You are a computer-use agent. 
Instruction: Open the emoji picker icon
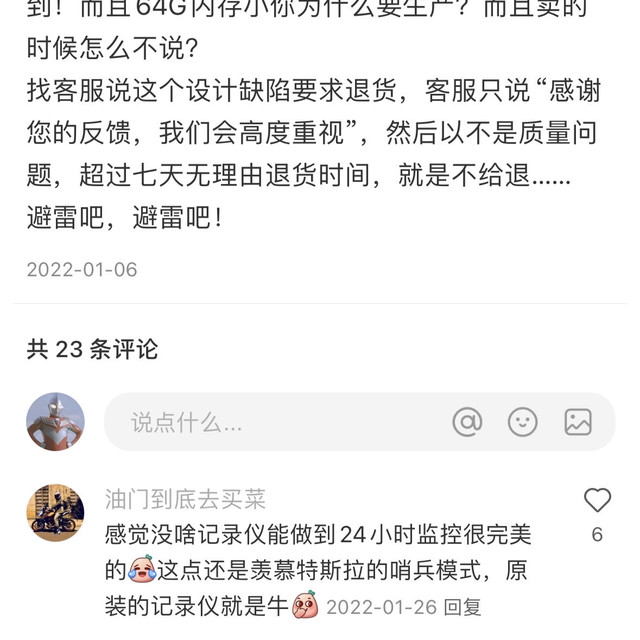click(x=522, y=422)
